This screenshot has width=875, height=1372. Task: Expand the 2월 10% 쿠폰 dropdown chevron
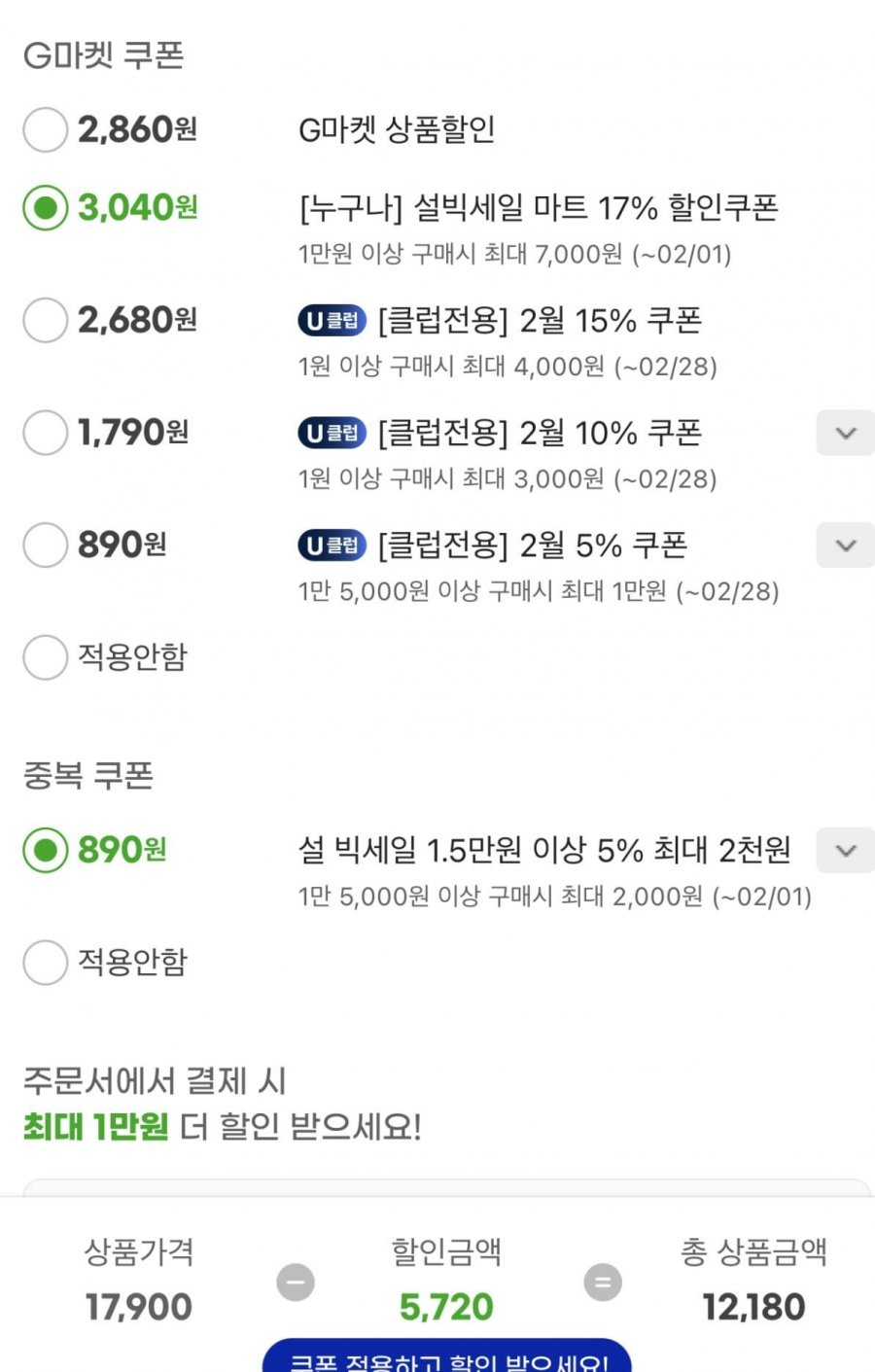coord(845,433)
